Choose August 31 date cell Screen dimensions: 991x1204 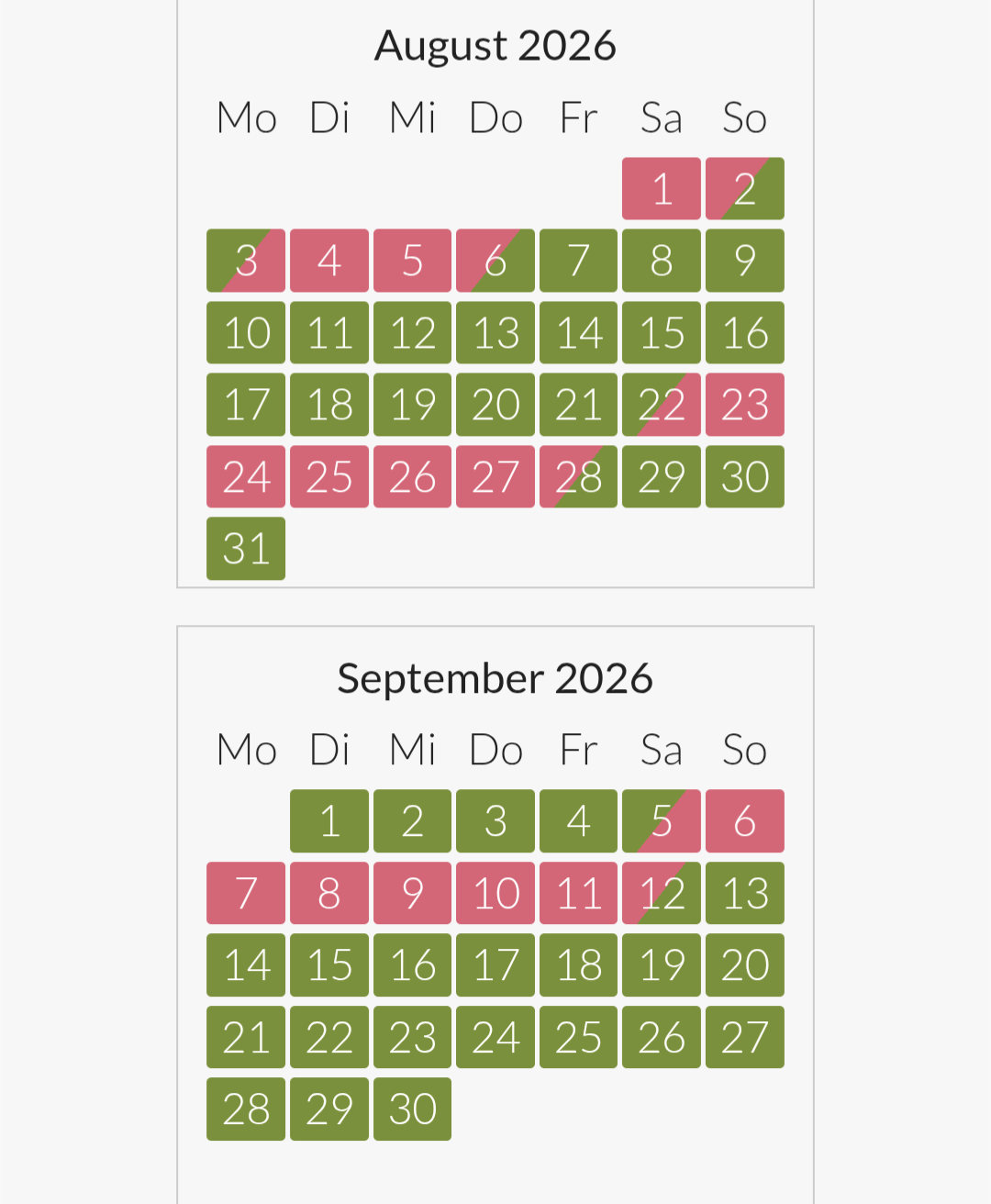[246, 549]
